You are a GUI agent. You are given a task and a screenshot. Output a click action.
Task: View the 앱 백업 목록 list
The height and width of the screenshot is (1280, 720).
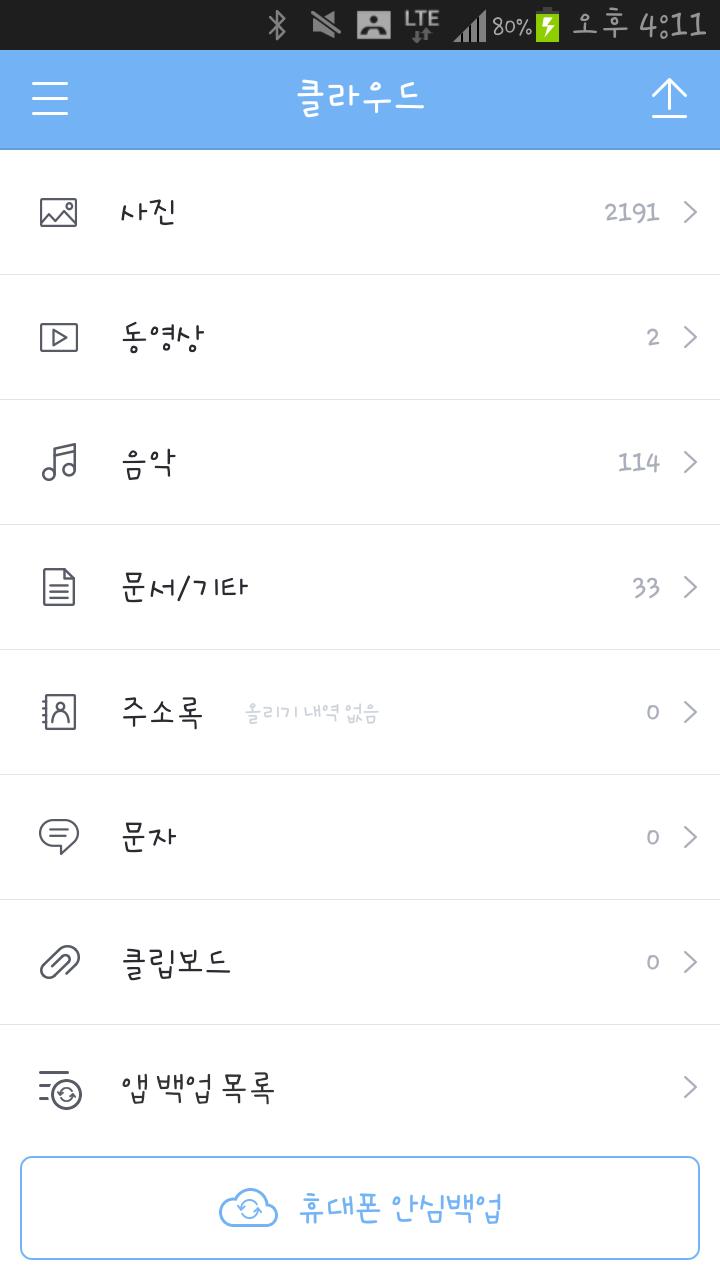point(360,1087)
